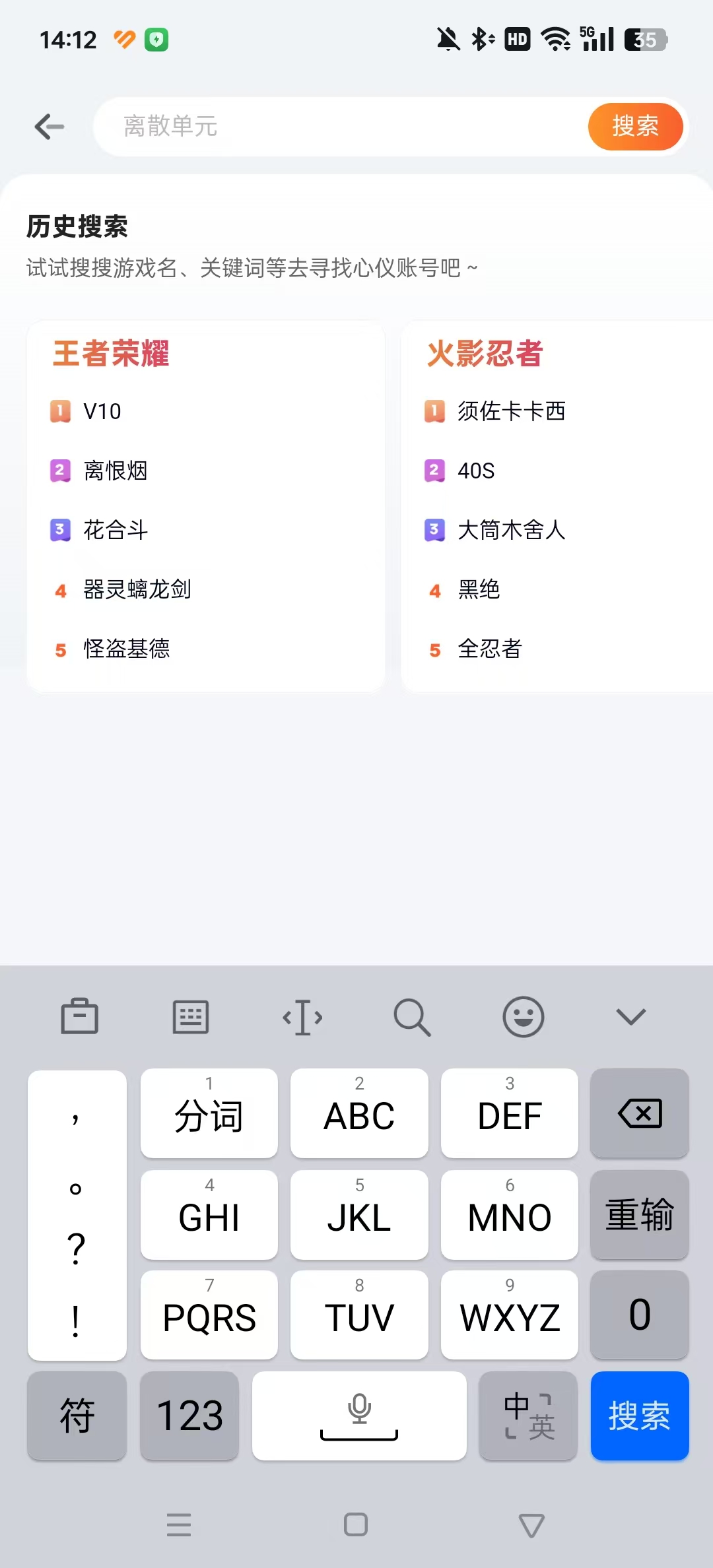
Task: Search for 花合斗
Action: click(x=116, y=530)
